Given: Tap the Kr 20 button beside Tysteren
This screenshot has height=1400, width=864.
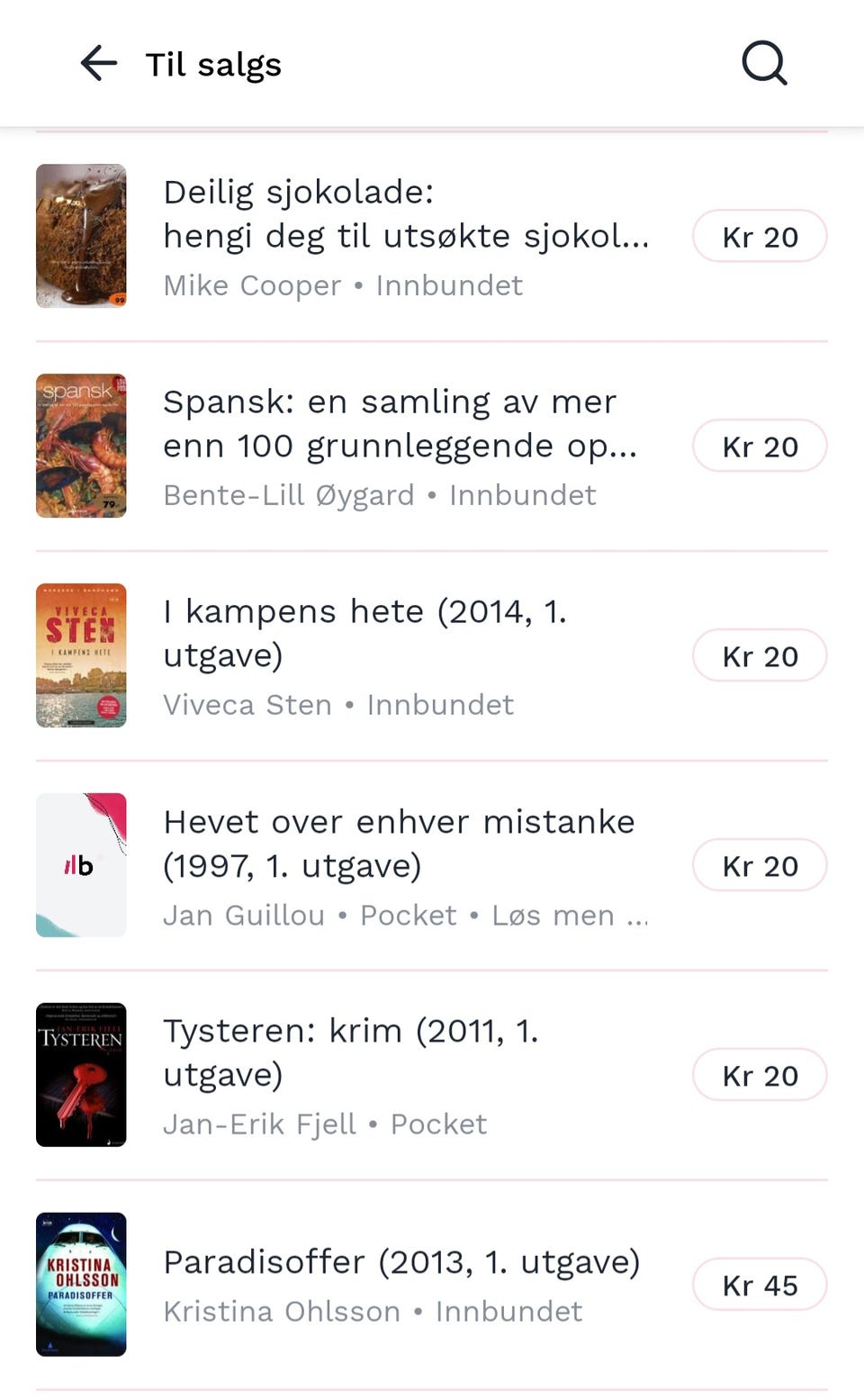Looking at the screenshot, I should pyautogui.click(x=760, y=1075).
